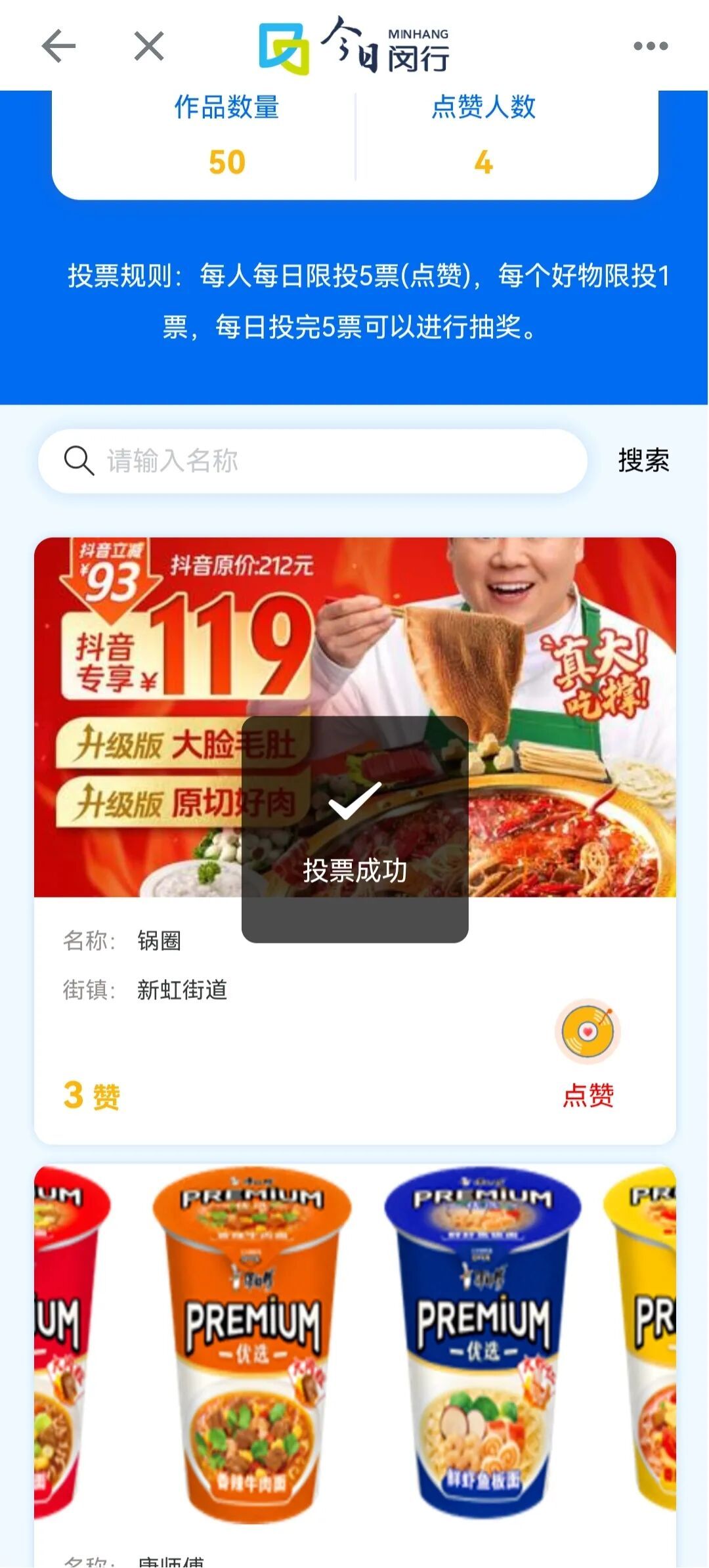Go back to the previous page
The width and height of the screenshot is (709, 1568).
pyautogui.click(x=58, y=46)
